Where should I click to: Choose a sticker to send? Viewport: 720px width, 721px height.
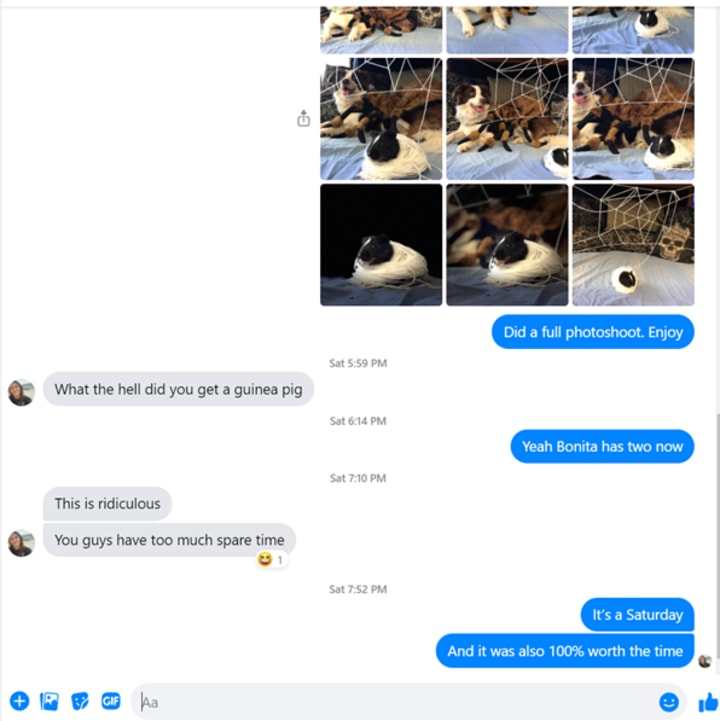80,701
